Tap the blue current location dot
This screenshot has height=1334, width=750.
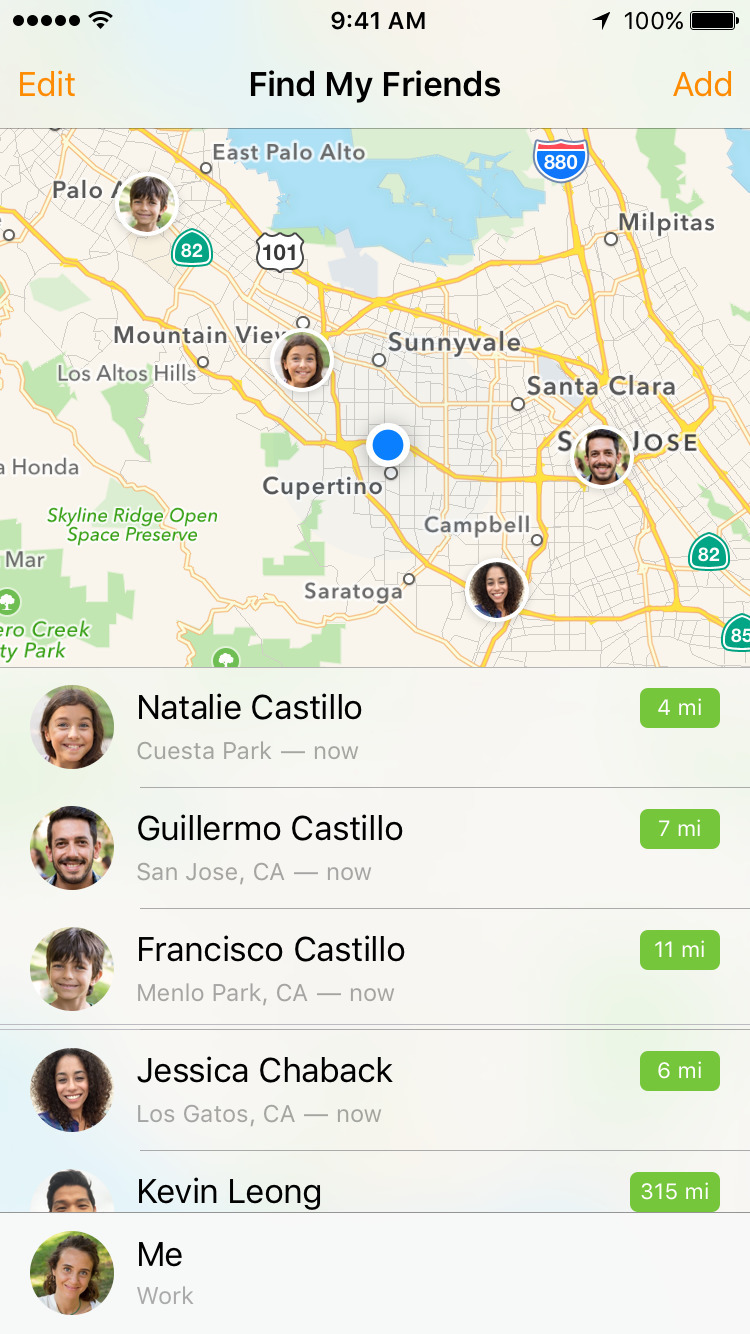tap(387, 444)
